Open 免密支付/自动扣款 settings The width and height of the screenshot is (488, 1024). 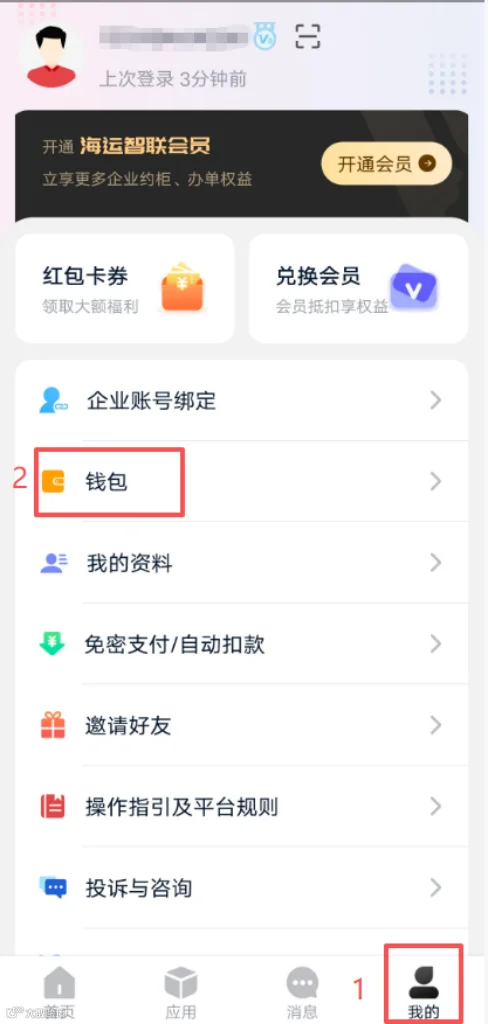[242, 645]
